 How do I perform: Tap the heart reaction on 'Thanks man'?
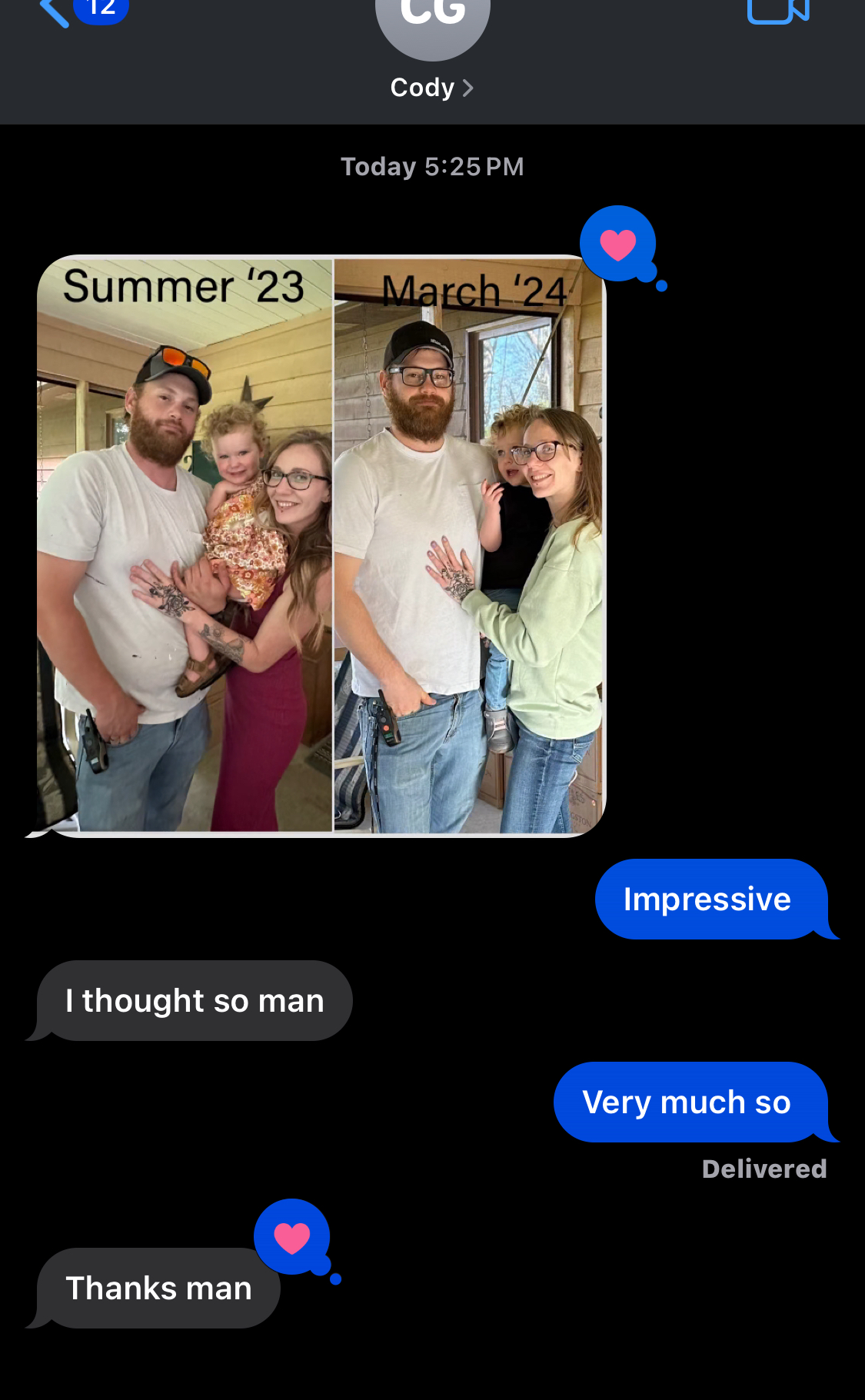pyautogui.click(x=292, y=1237)
